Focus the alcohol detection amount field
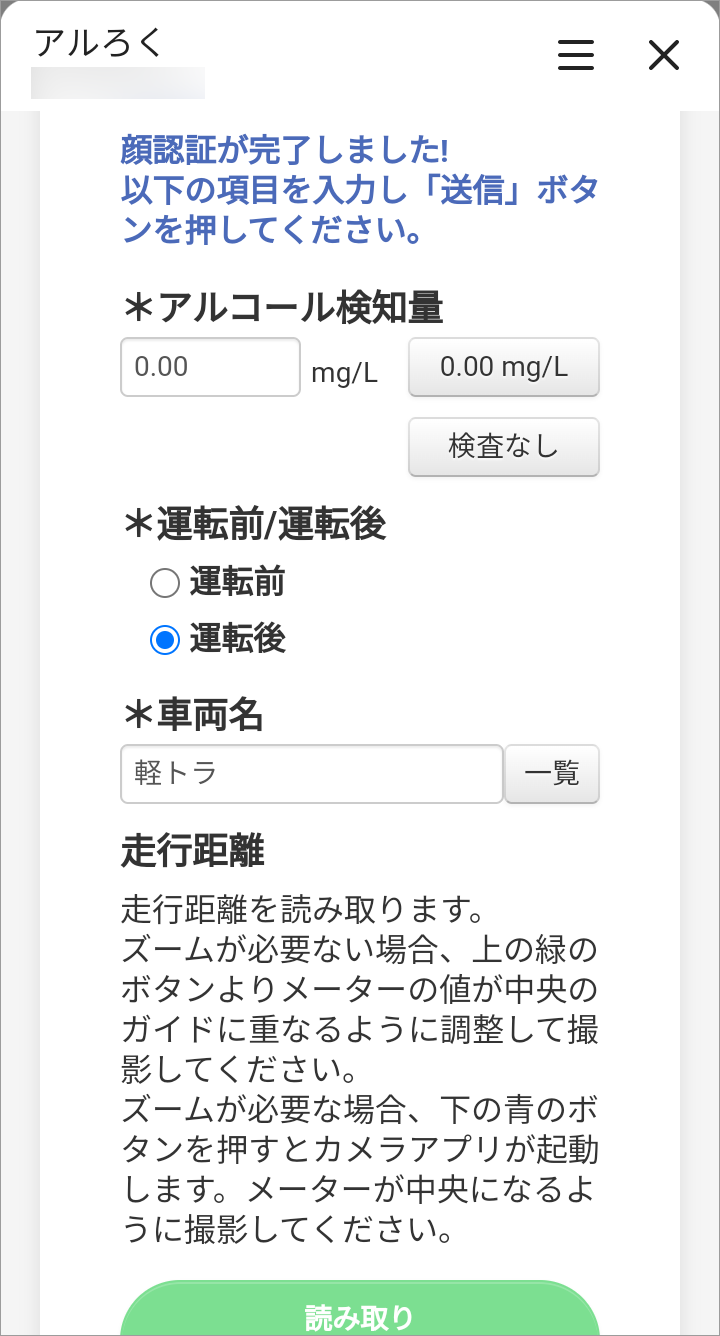This screenshot has width=720, height=1336. pos(210,367)
